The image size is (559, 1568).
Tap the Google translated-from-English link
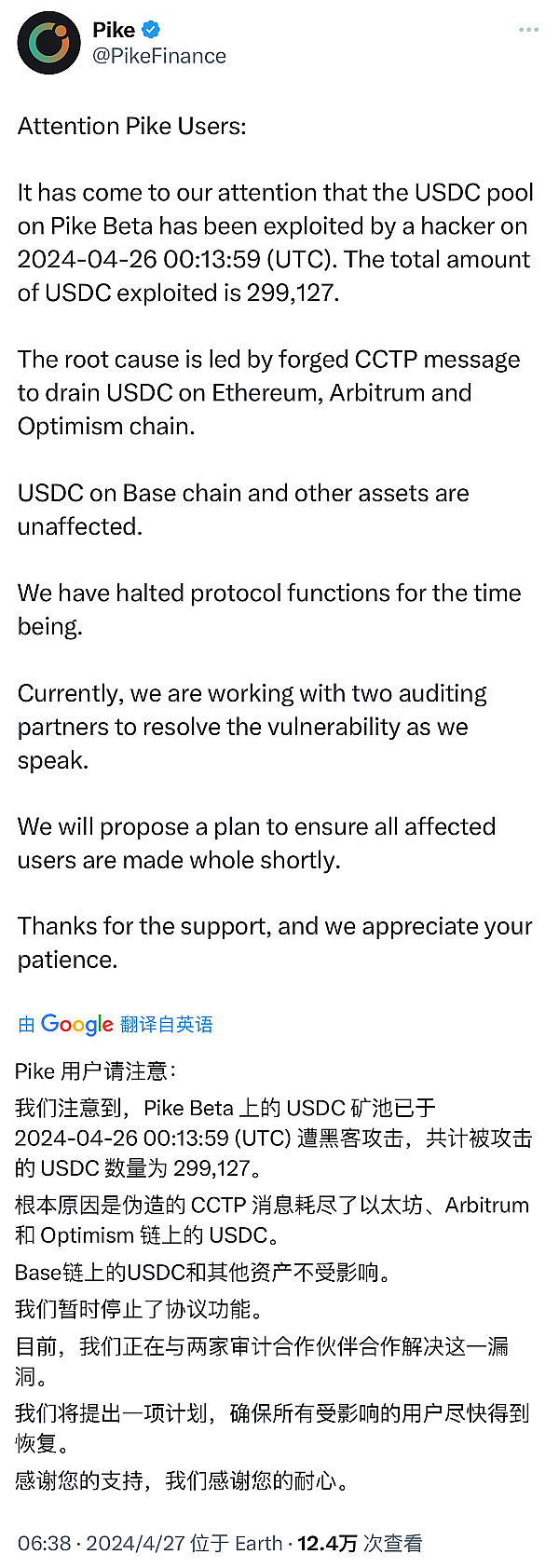(x=116, y=1024)
